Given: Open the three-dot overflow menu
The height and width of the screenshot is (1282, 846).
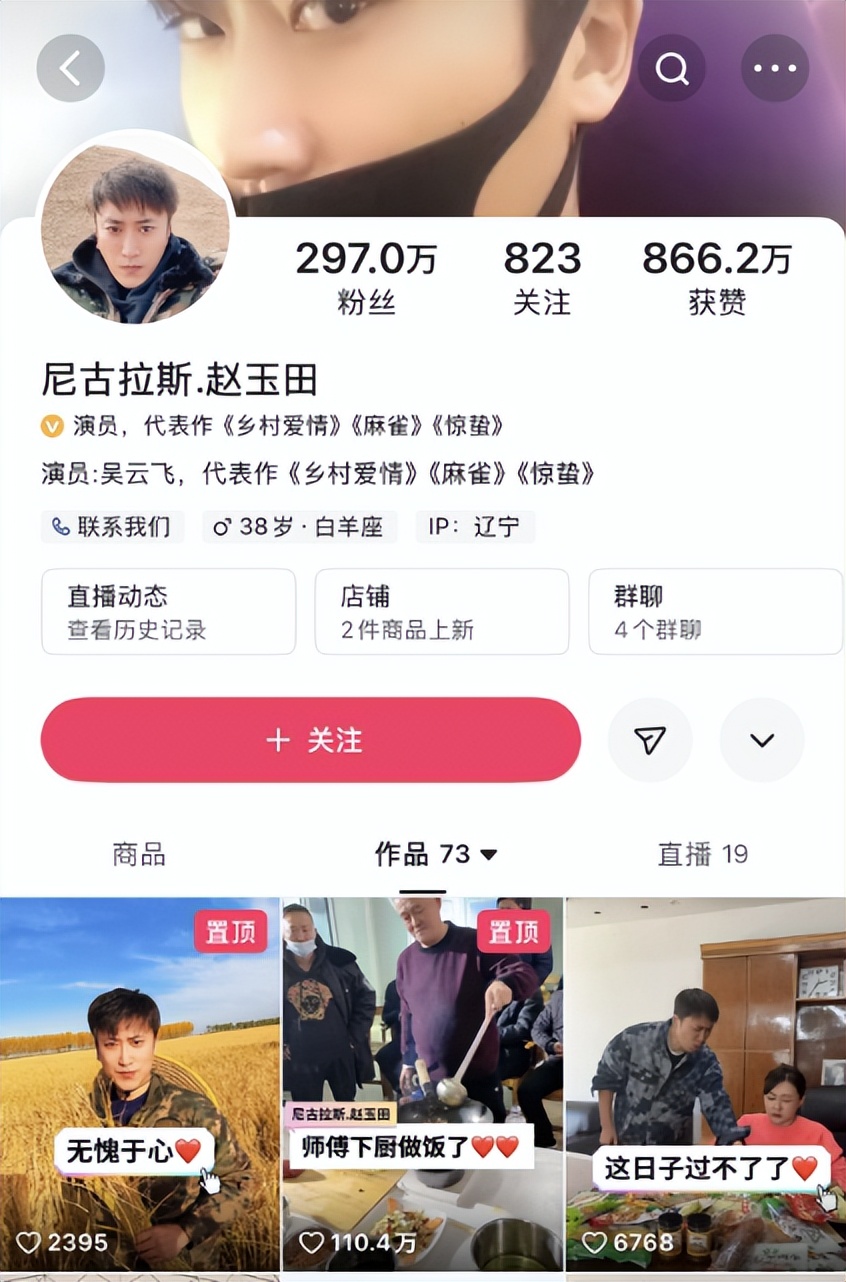Looking at the screenshot, I should coord(774,68).
